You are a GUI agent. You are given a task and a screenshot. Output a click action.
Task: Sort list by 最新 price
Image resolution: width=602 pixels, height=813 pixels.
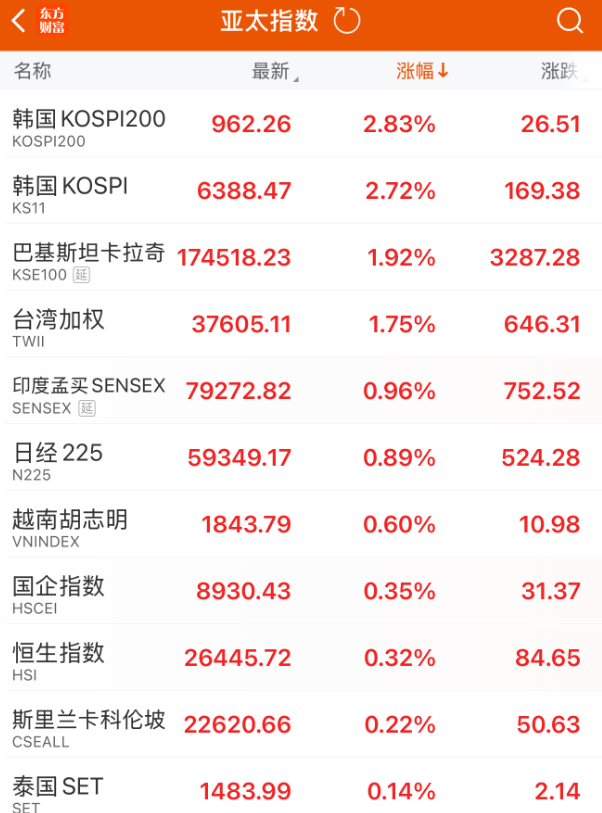click(x=273, y=71)
